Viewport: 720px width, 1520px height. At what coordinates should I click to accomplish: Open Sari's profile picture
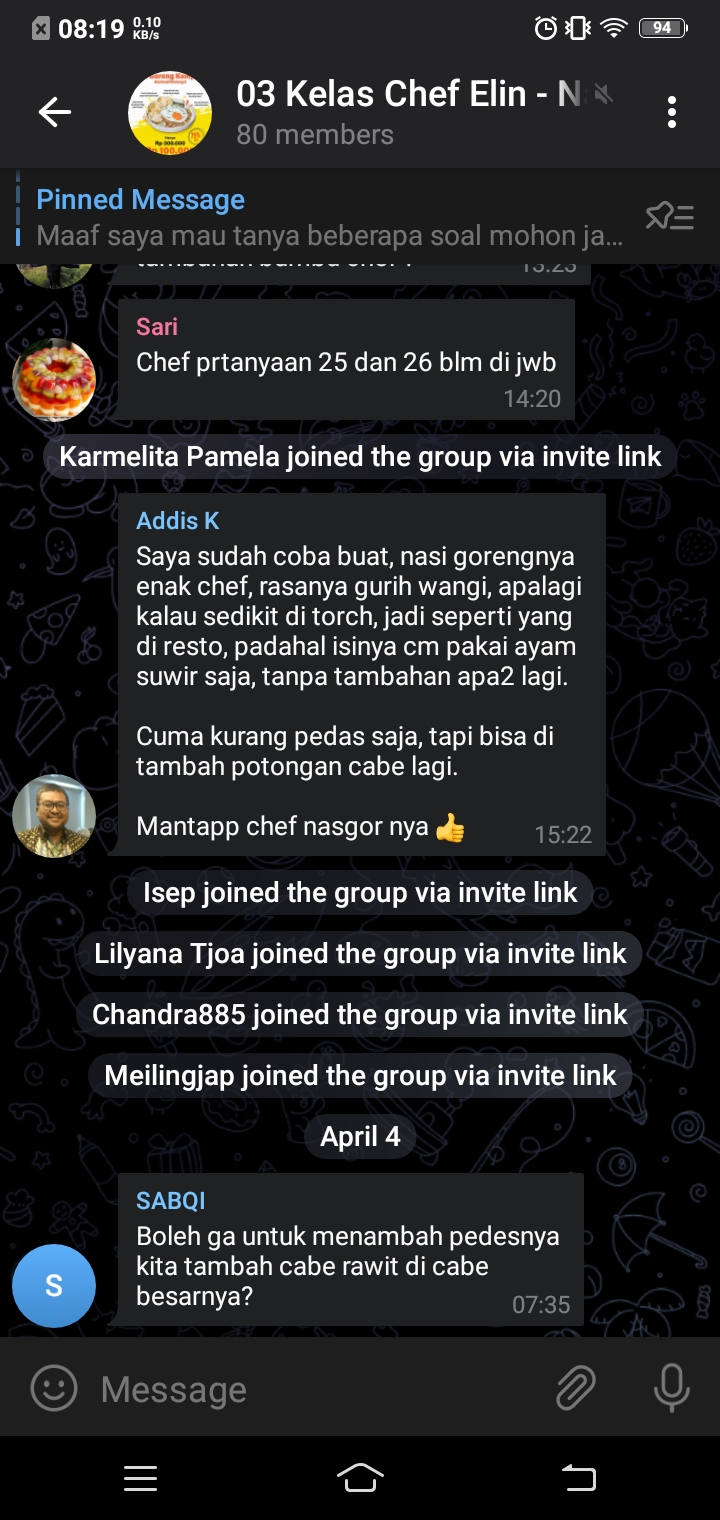point(54,379)
